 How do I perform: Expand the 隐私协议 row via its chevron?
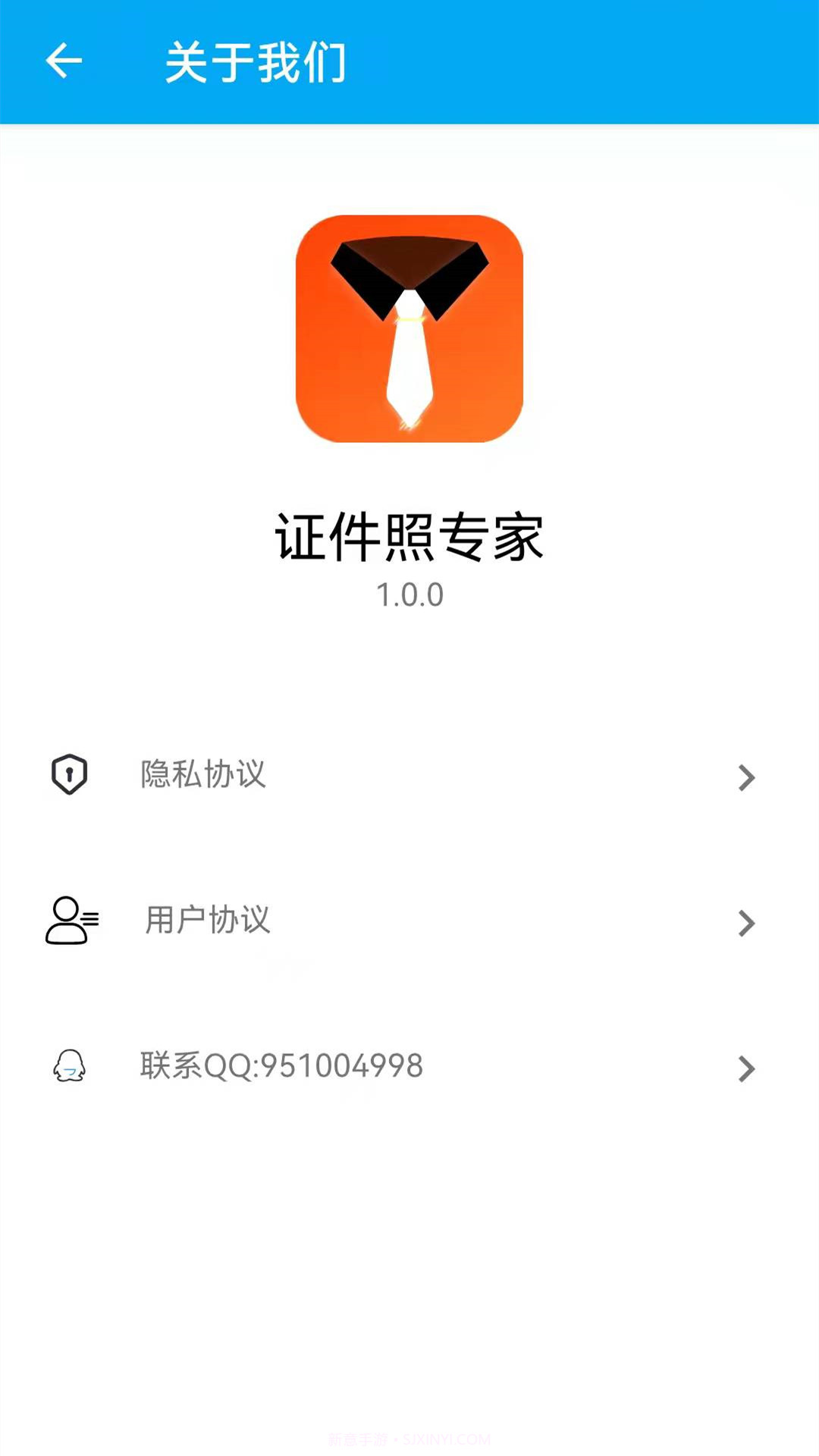pyautogui.click(x=747, y=777)
